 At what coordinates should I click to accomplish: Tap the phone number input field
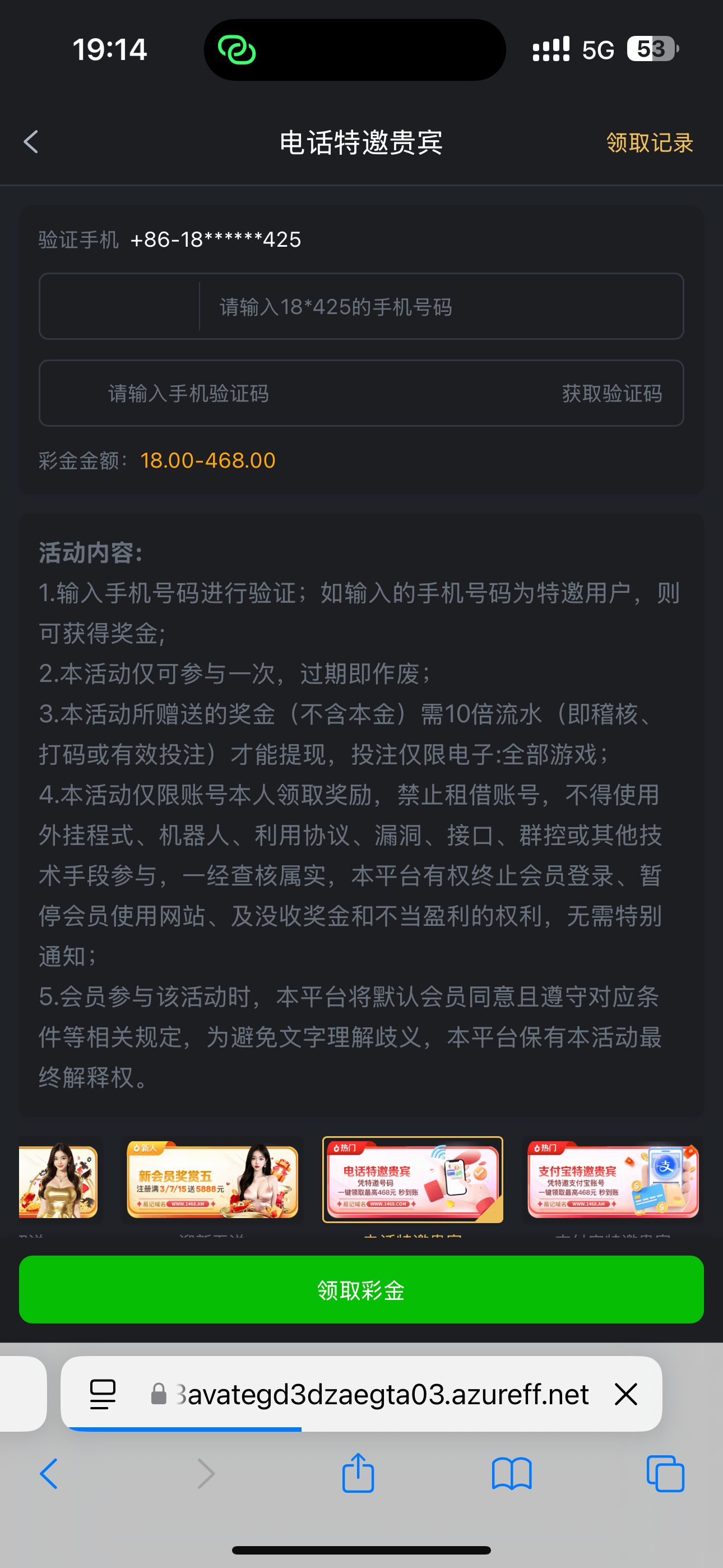(438, 307)
